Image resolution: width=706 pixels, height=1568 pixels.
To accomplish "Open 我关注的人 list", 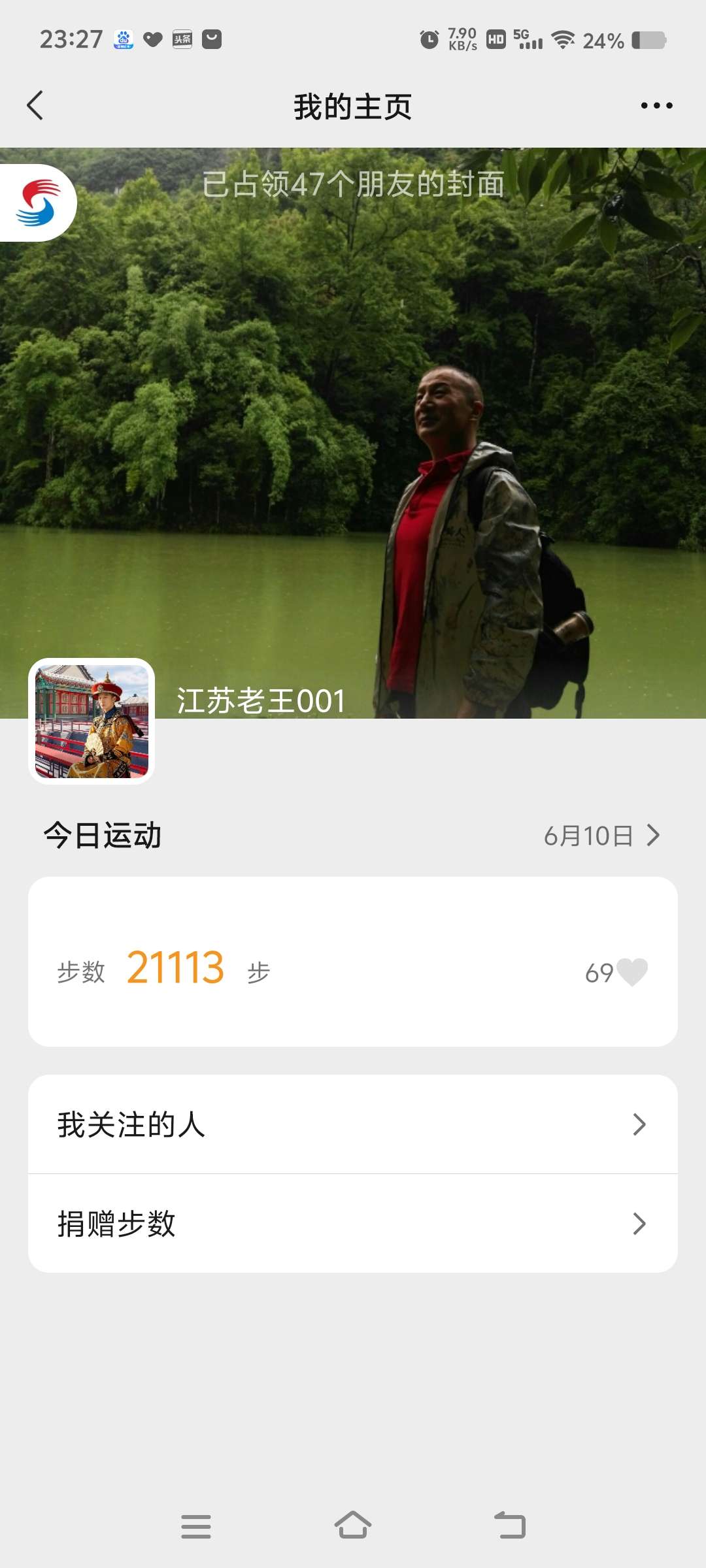I will pyautogui.click(x=353, y=1124).
